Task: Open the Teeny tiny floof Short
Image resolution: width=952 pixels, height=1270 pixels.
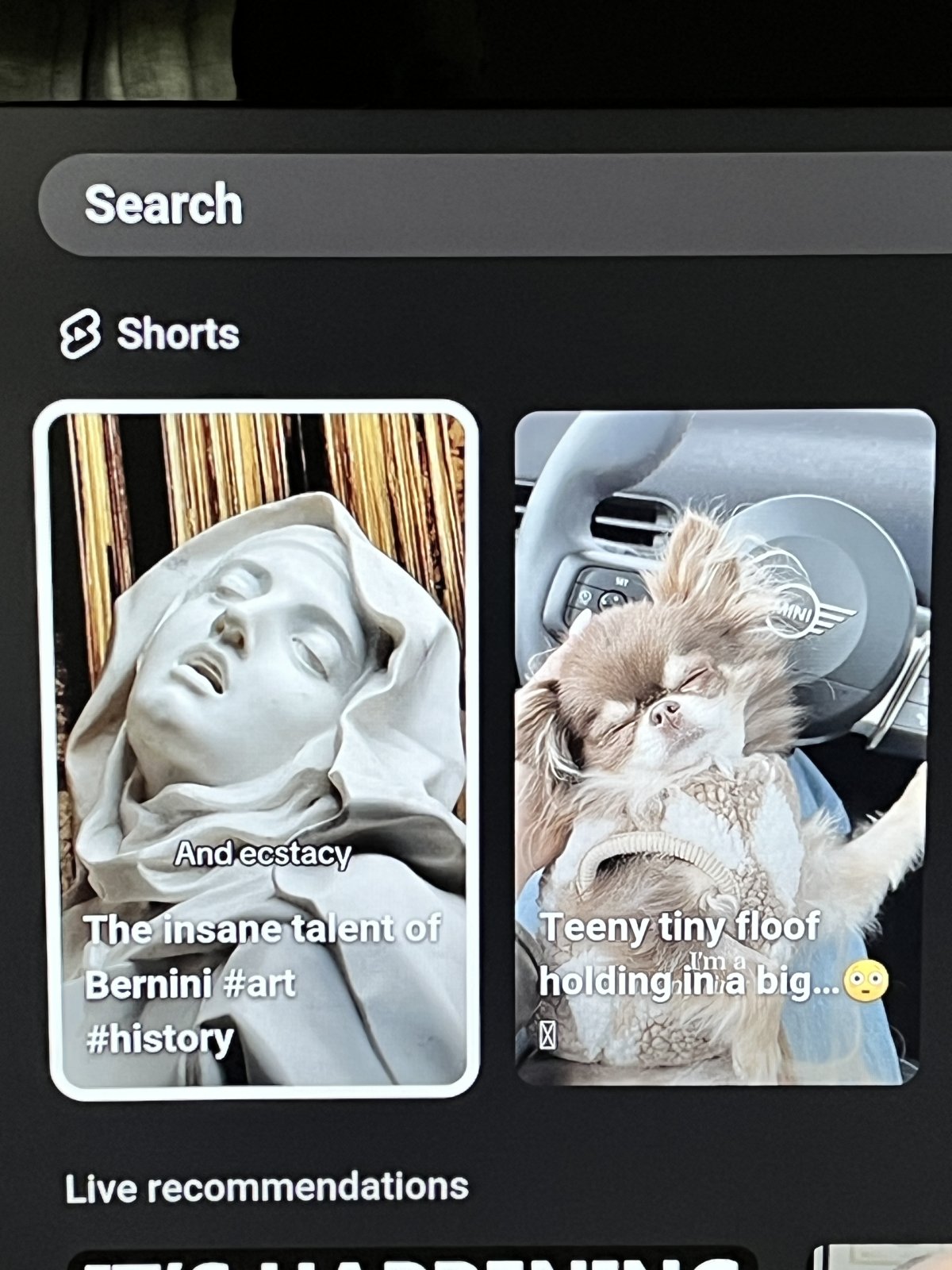Action: [x=724, y=746]
